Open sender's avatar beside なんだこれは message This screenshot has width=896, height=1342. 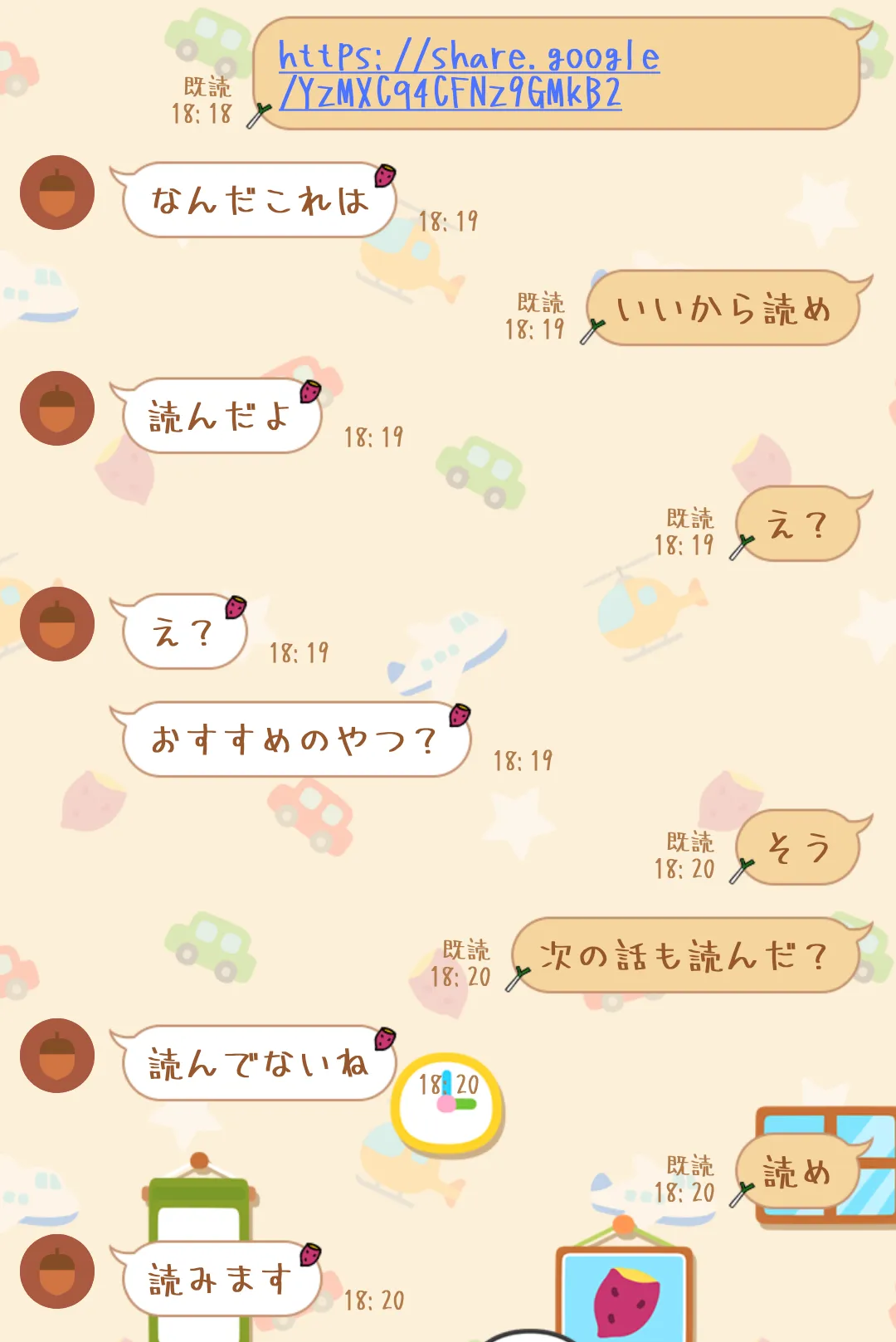coord(57,193)
